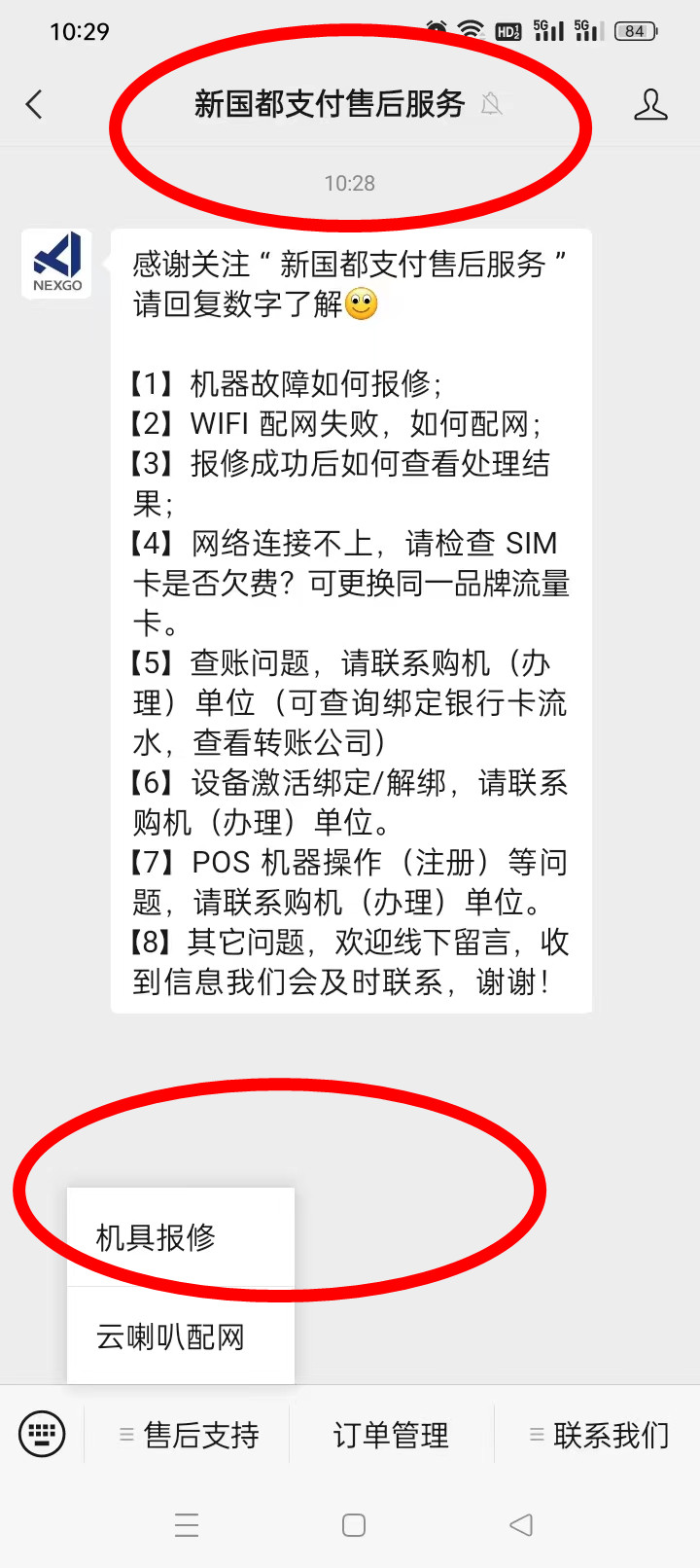The width and height of the screenshot is (700, 1568).
Task: Expand the 联系我们 menu
Action: pyautogui.click(x=599, y=1435)
